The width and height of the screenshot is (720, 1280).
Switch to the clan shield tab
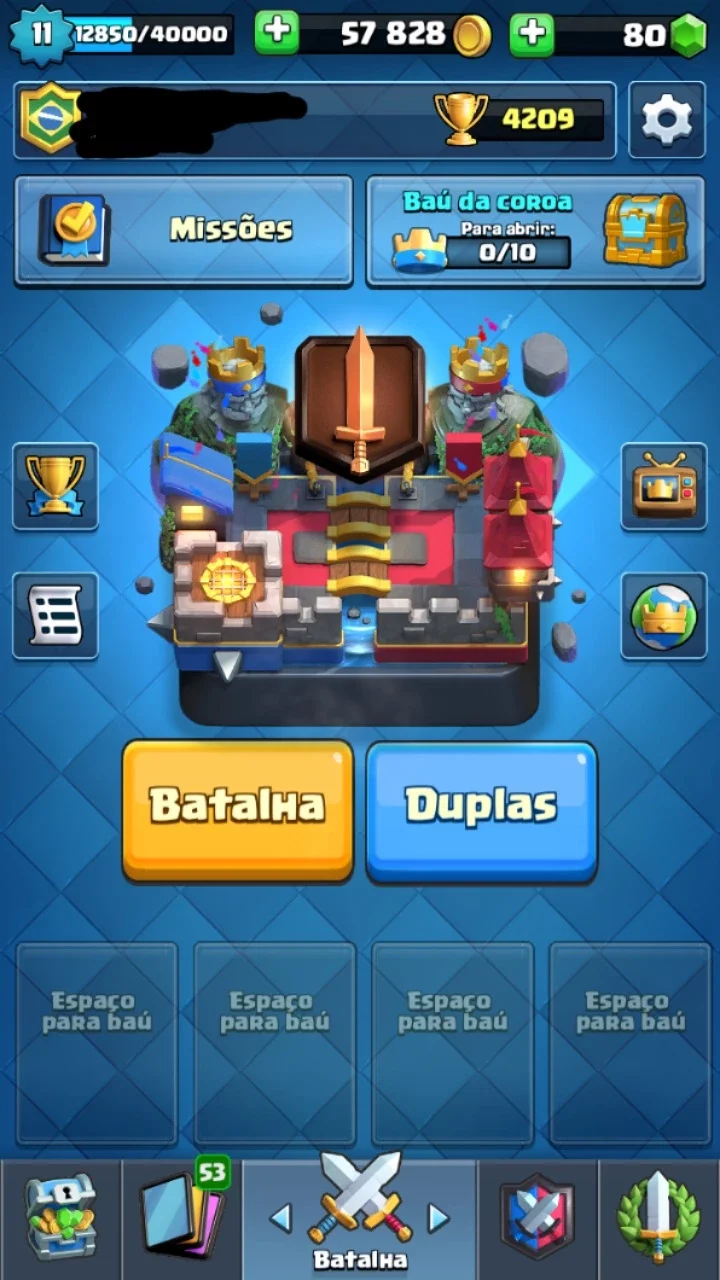[538, 1219]
